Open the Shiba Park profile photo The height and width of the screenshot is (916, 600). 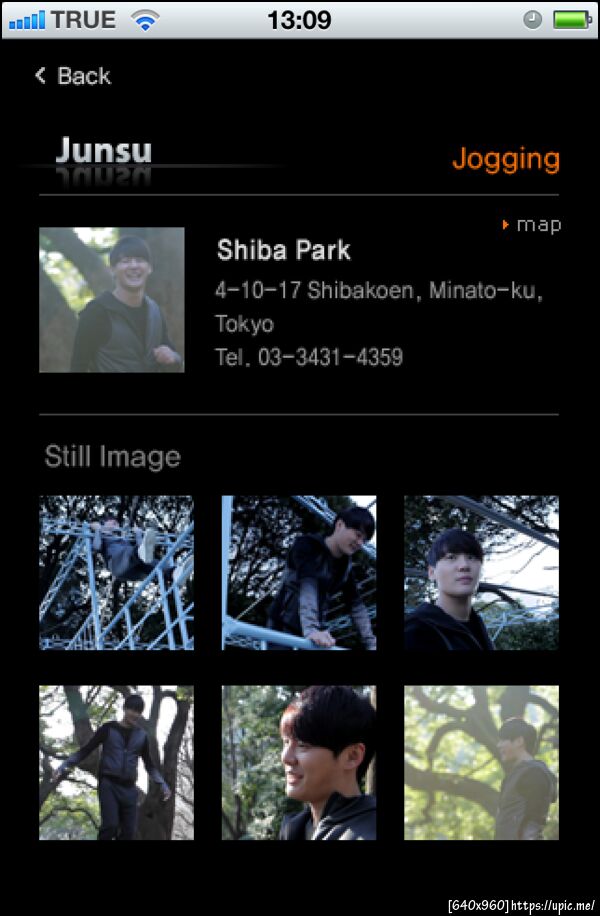[112, 300]
